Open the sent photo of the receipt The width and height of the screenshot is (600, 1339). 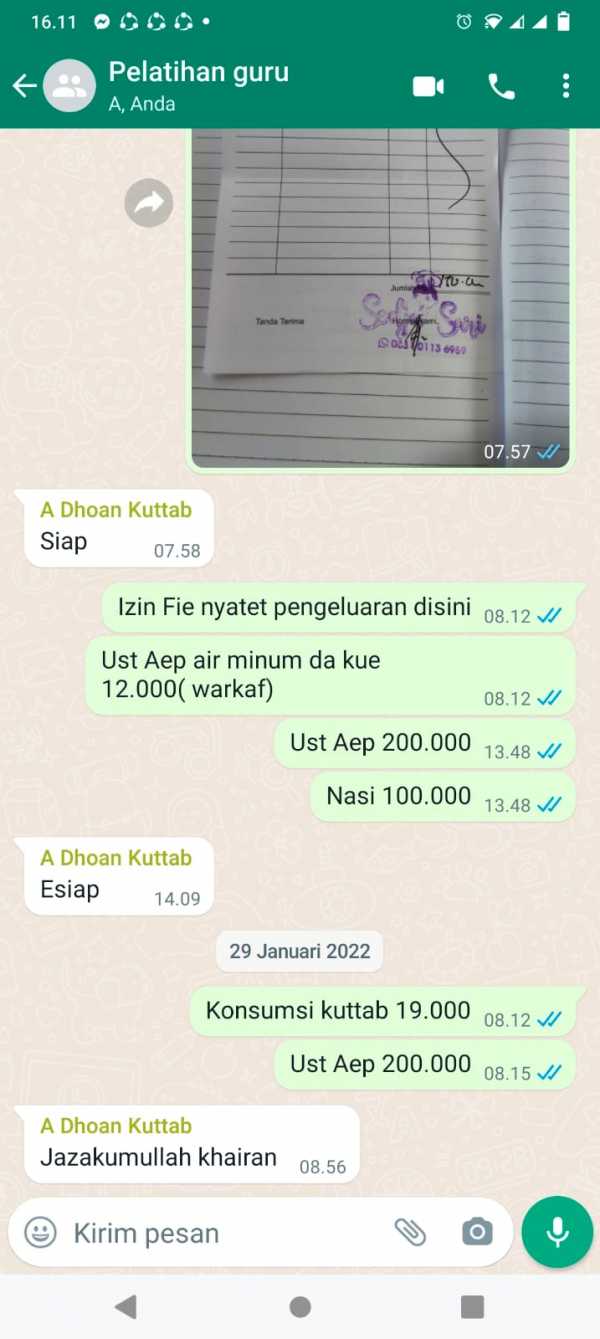pyautogui.click(x=381, y=298)
